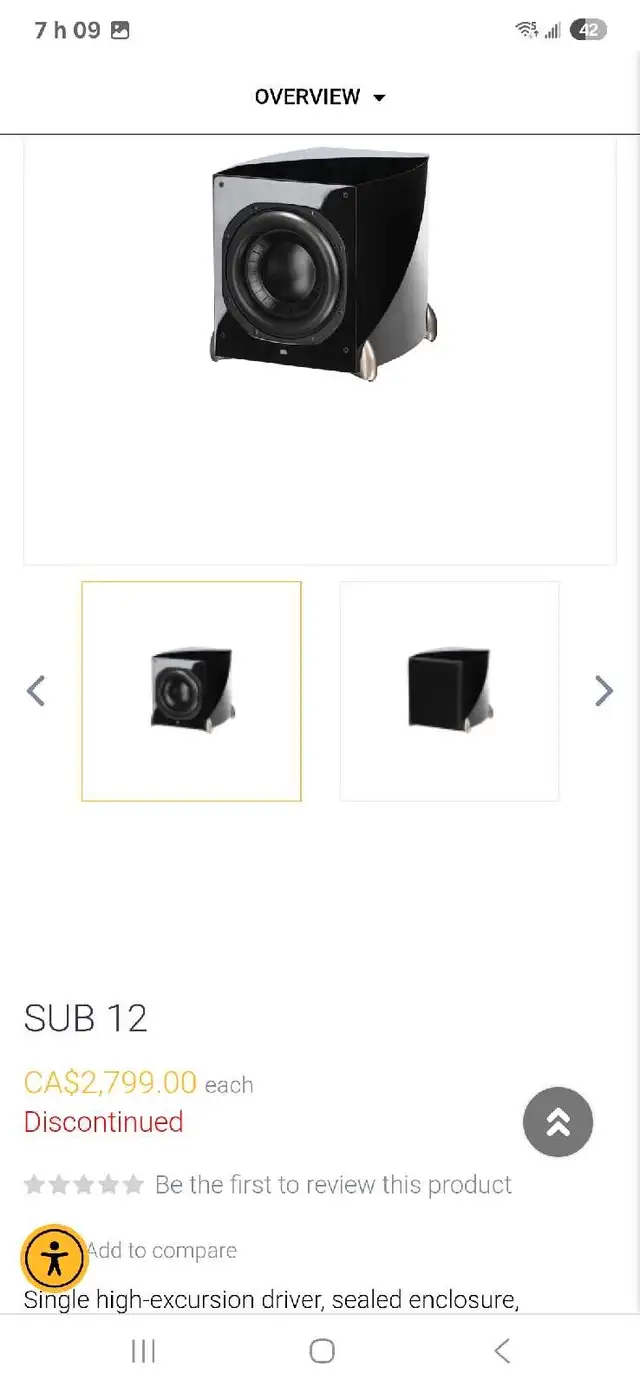The width and height of the screenshot is (640, 1388).
Task: Jump back to top with double-chevron button
Action: [558, 1122]
